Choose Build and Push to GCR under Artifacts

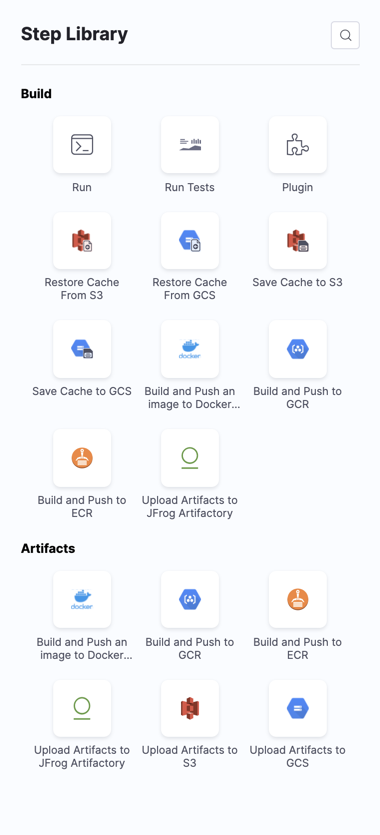190,600
